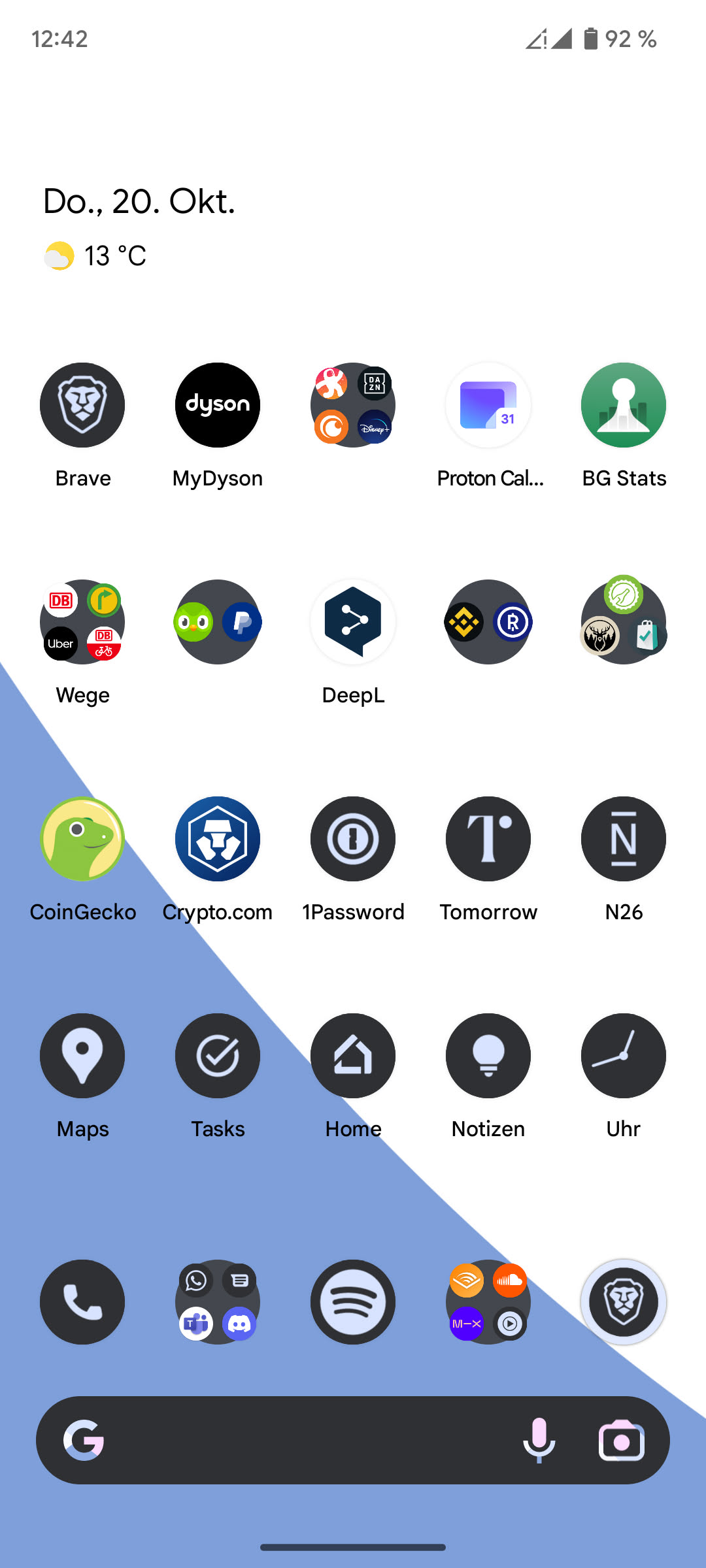Start voice search with the microphone
This screenshot has height=1568, width=706.
tap(539, 1440)
